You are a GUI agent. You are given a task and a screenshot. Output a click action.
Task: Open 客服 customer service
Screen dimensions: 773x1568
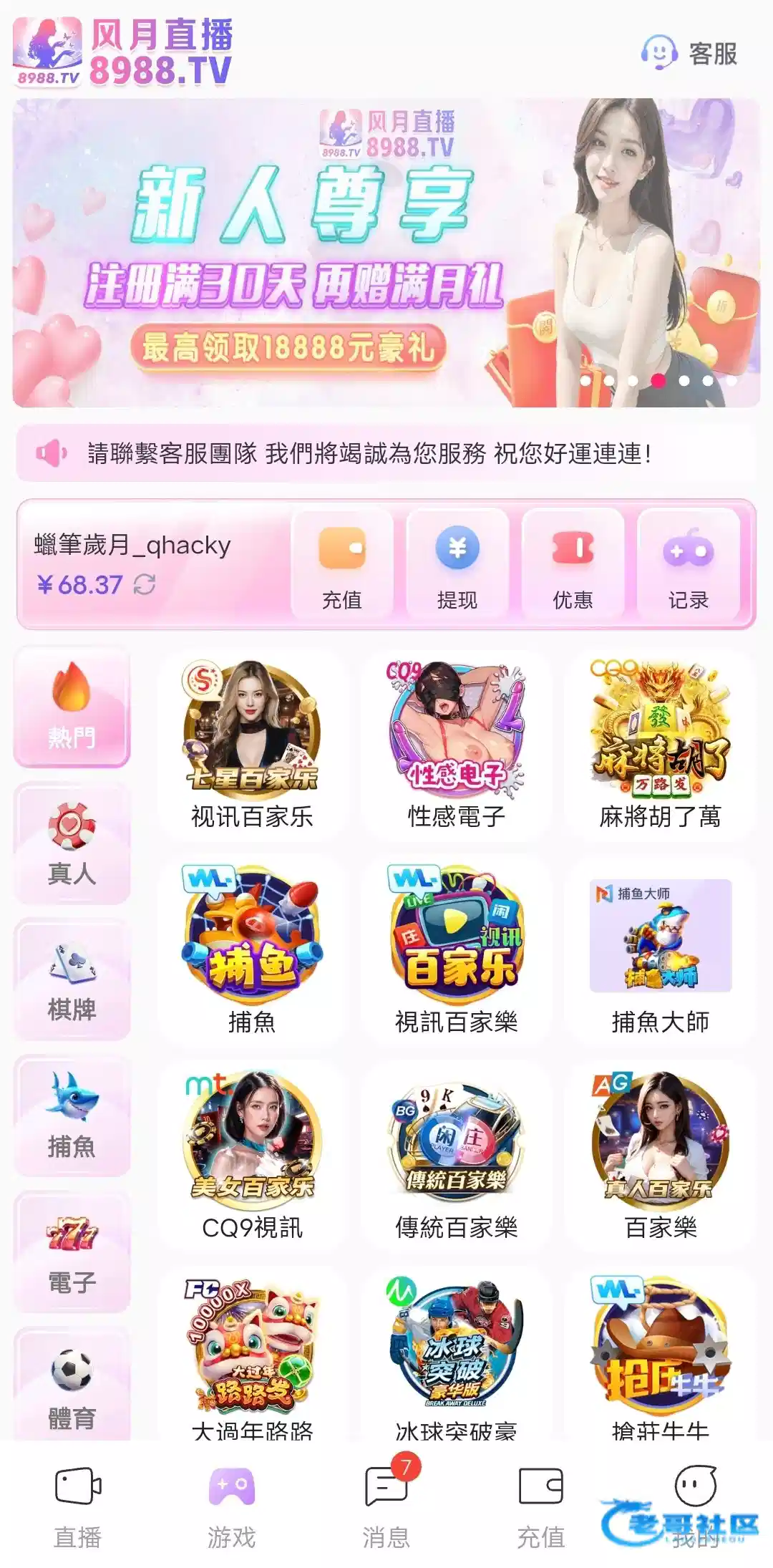click(689, 53)
